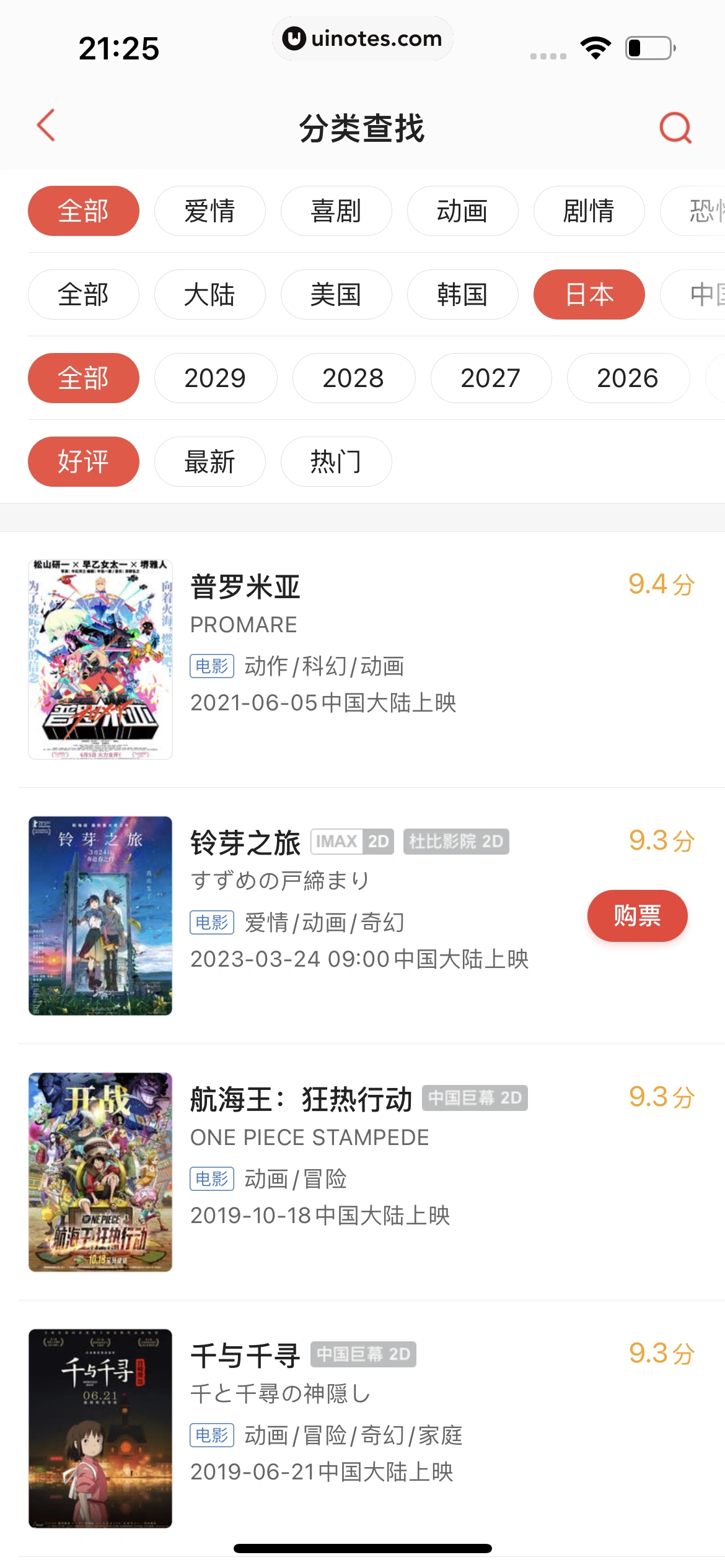The width and height of the screenshot is (725, 1568).
Task: Select the 爱情 genre filter
Action: coord(210,211)
